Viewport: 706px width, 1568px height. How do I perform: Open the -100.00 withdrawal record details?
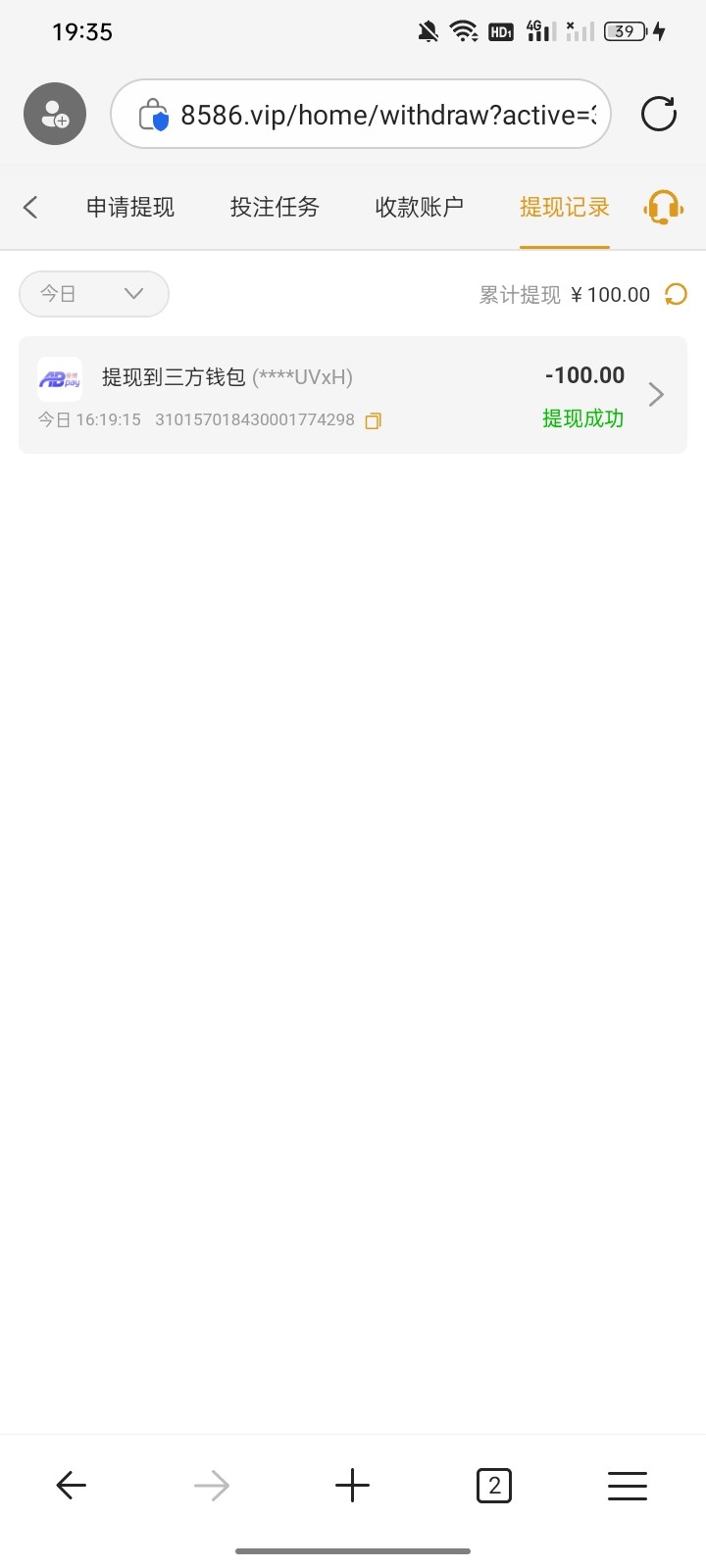(x=353, y=395)
